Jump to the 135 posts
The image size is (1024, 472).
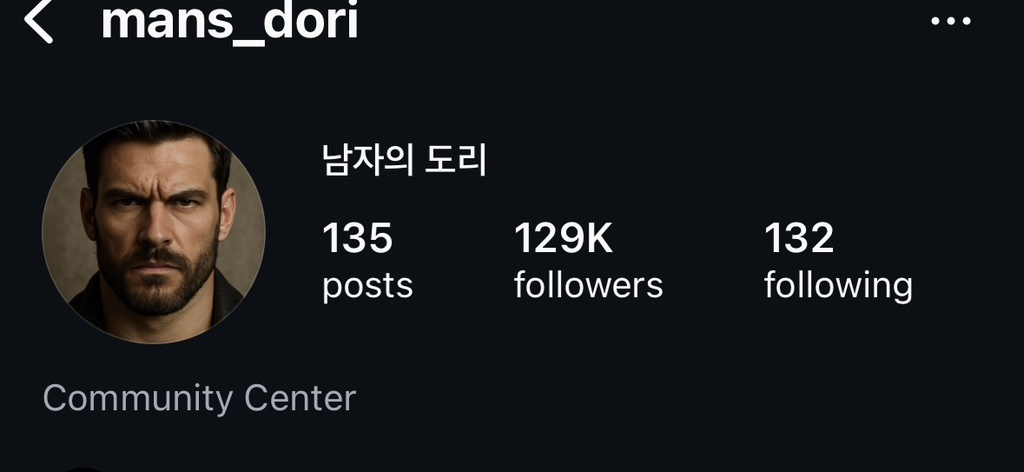(x=367, y=262)
